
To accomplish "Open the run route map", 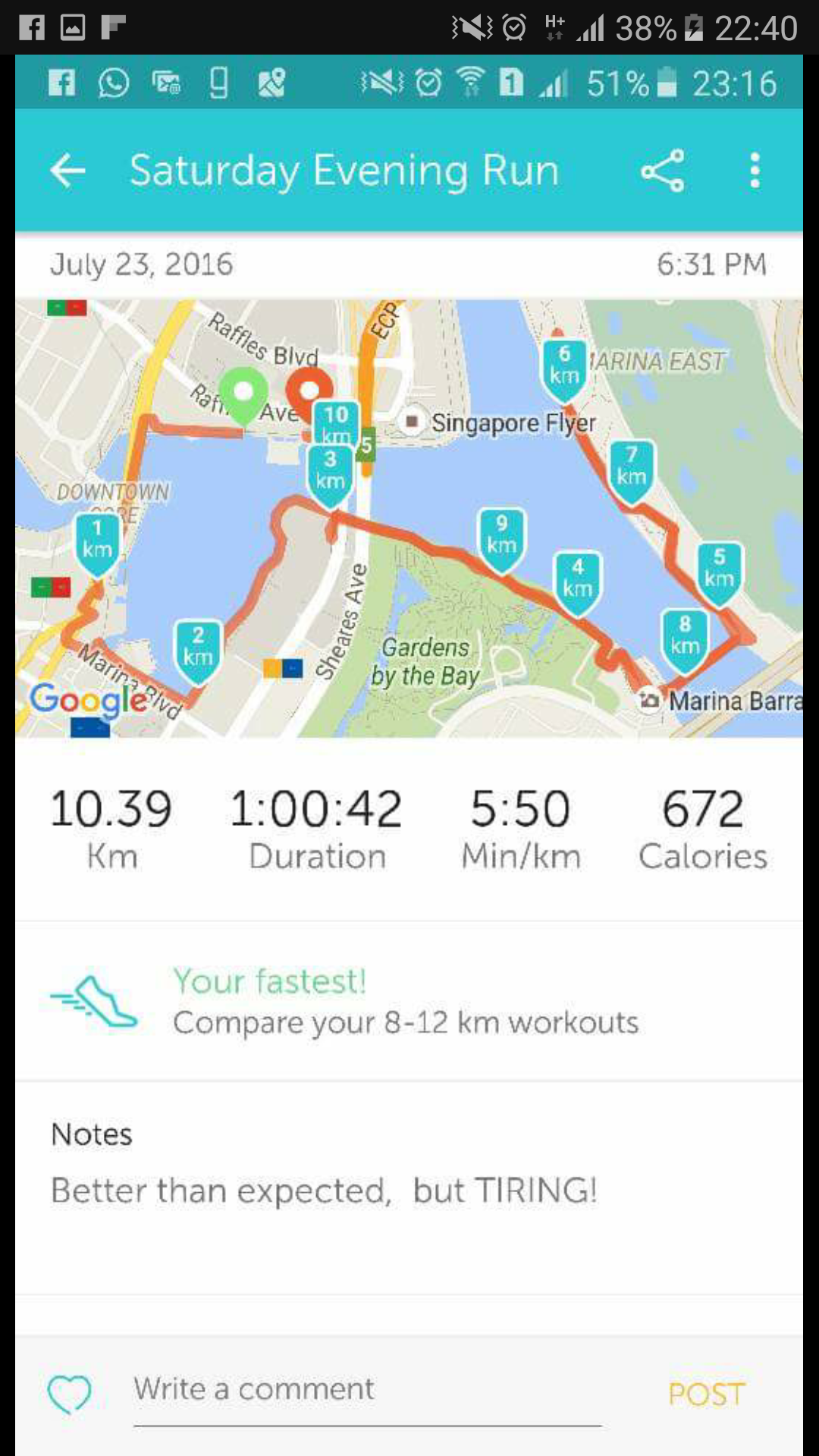I will click(409, 518).
